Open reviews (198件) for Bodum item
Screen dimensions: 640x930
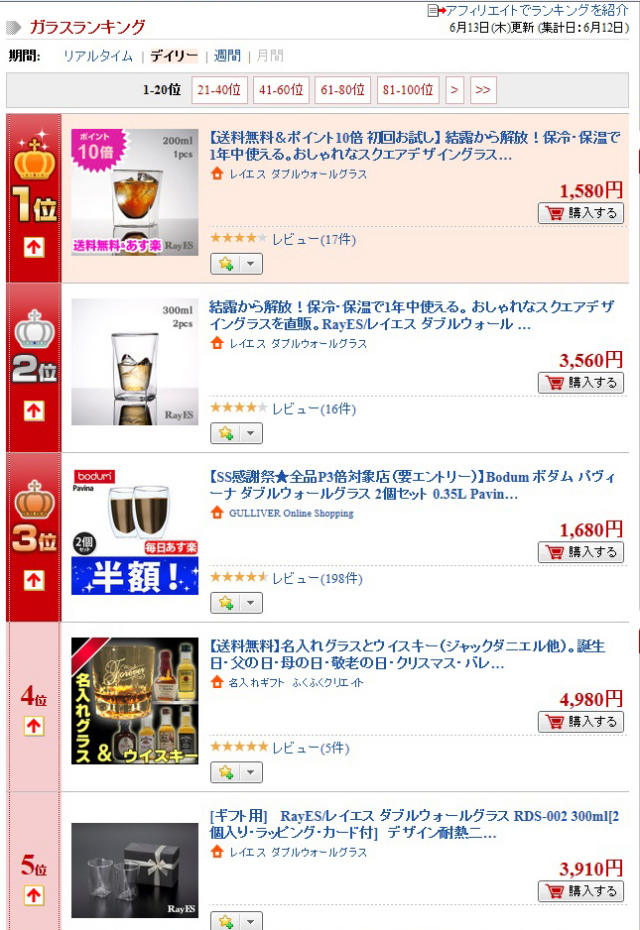(x=317, y=578)
